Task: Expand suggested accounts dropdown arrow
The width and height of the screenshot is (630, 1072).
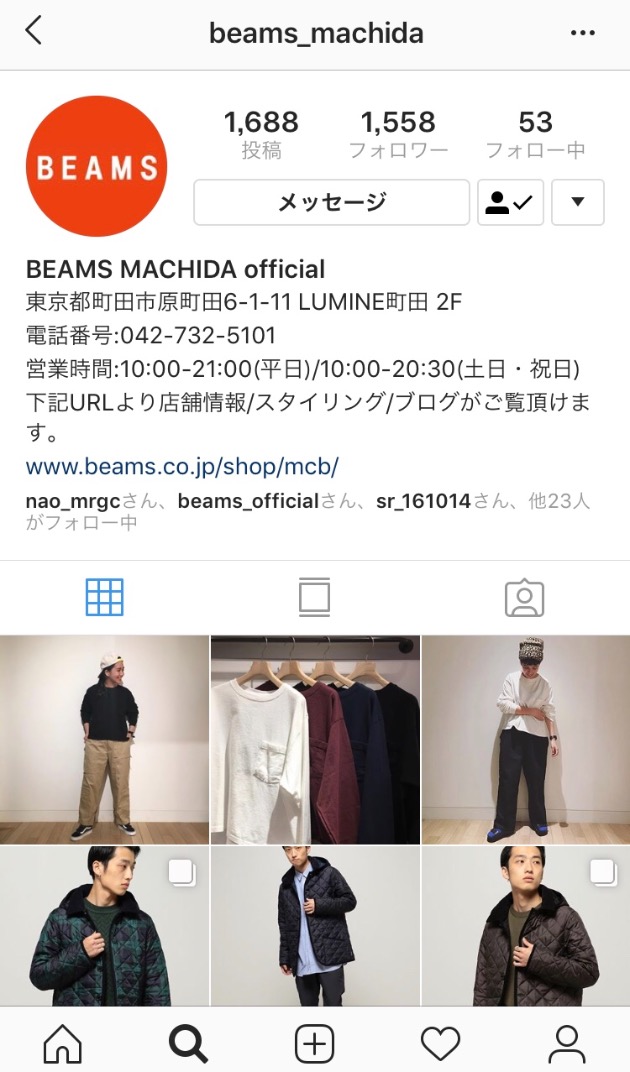Action: click(577, 203)
